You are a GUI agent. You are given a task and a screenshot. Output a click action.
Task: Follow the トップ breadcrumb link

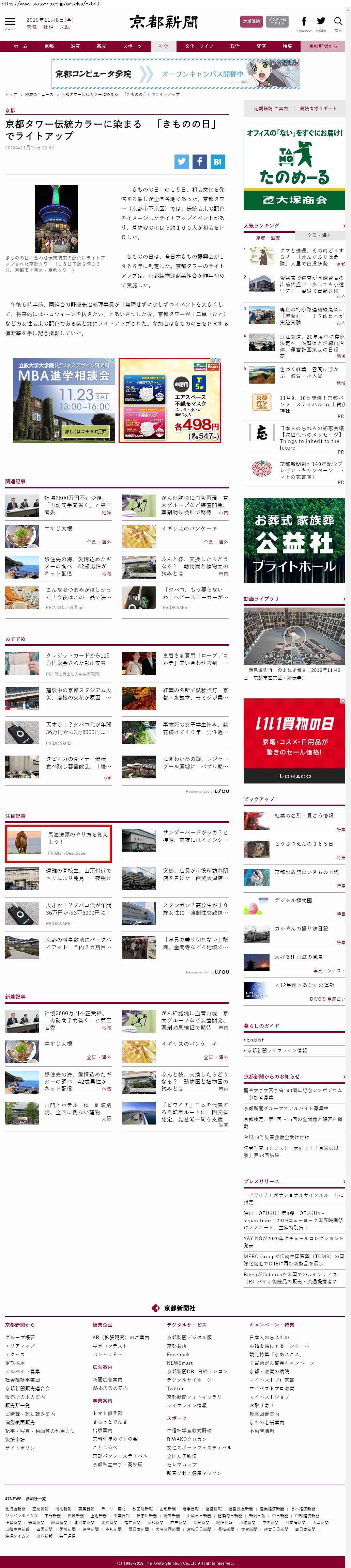(11, 94)
